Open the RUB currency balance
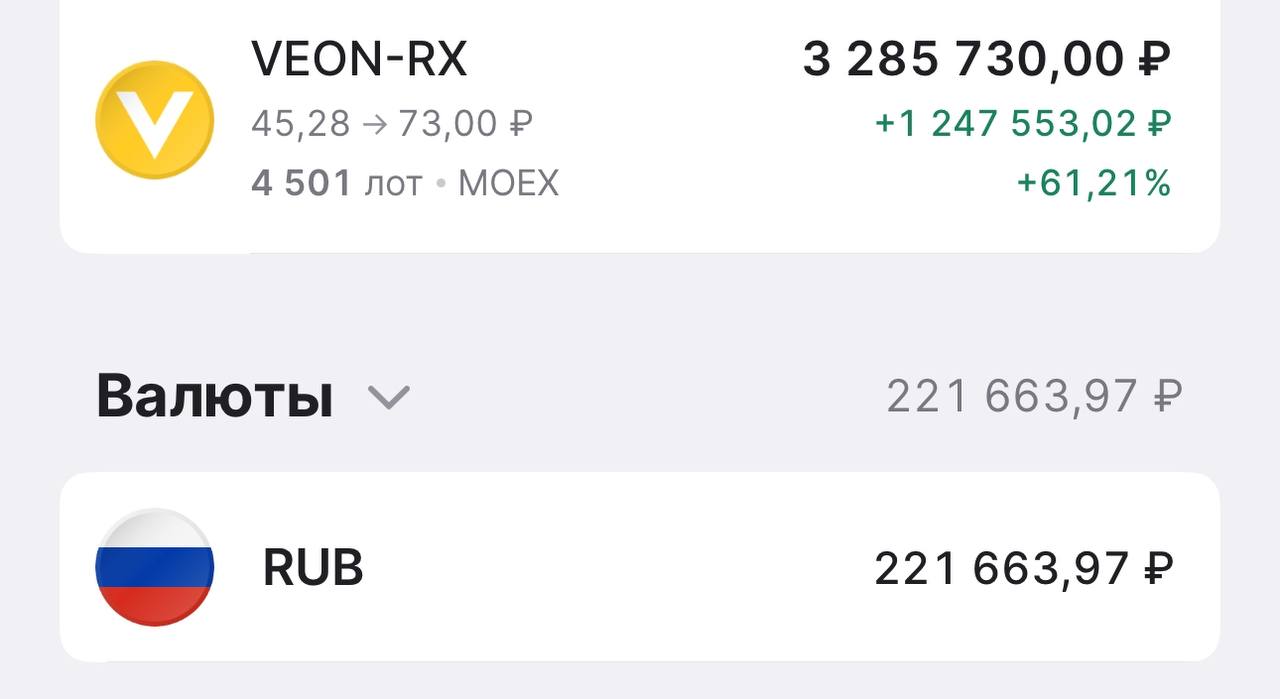This screenshot has height=699, width=1280. point(640,568)
